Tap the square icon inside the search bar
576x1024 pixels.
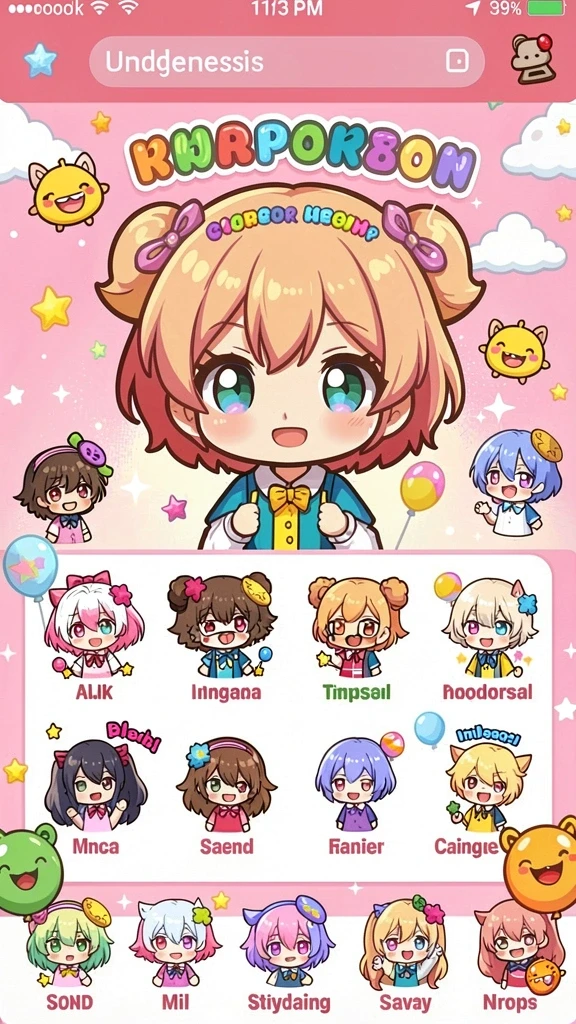tap(457, 61)
